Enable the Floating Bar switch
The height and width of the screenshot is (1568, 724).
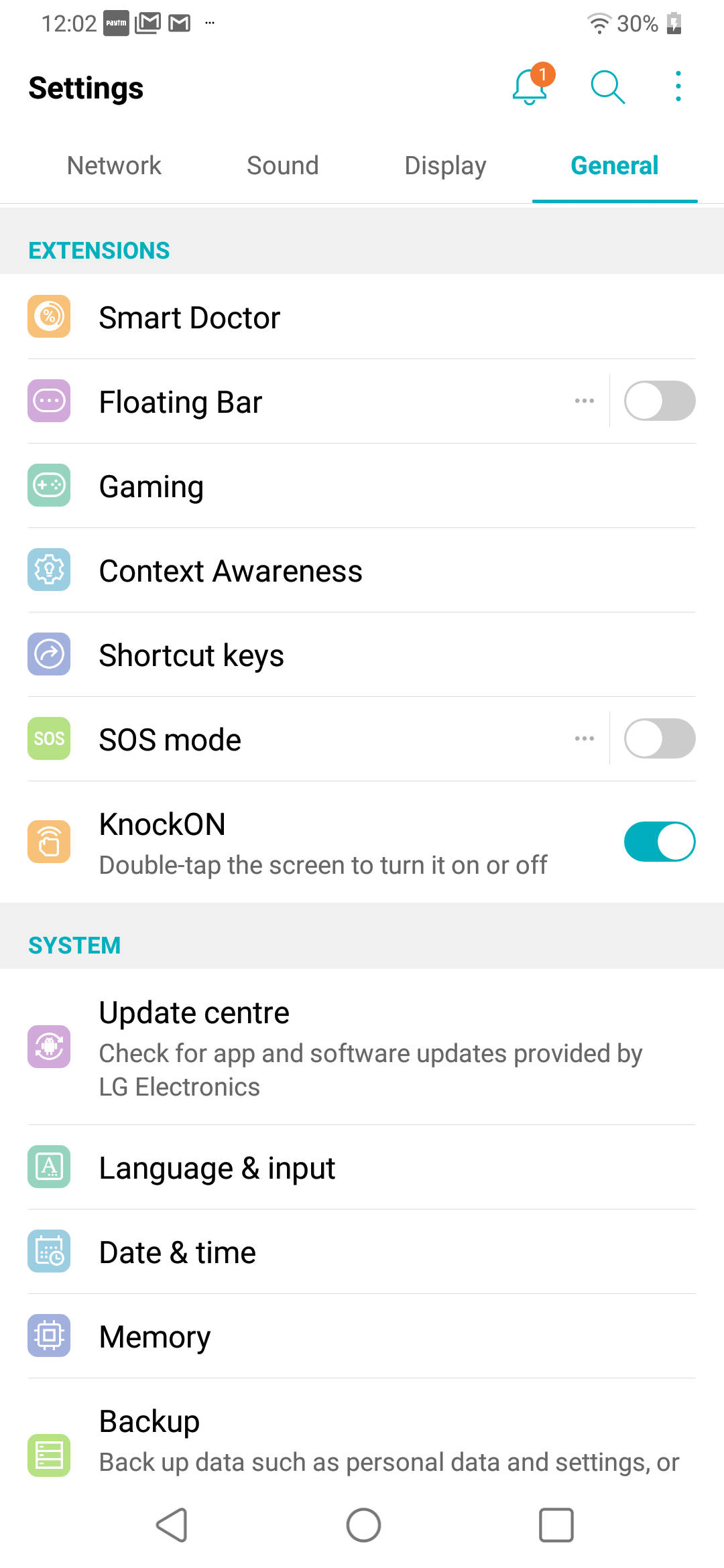660,401
